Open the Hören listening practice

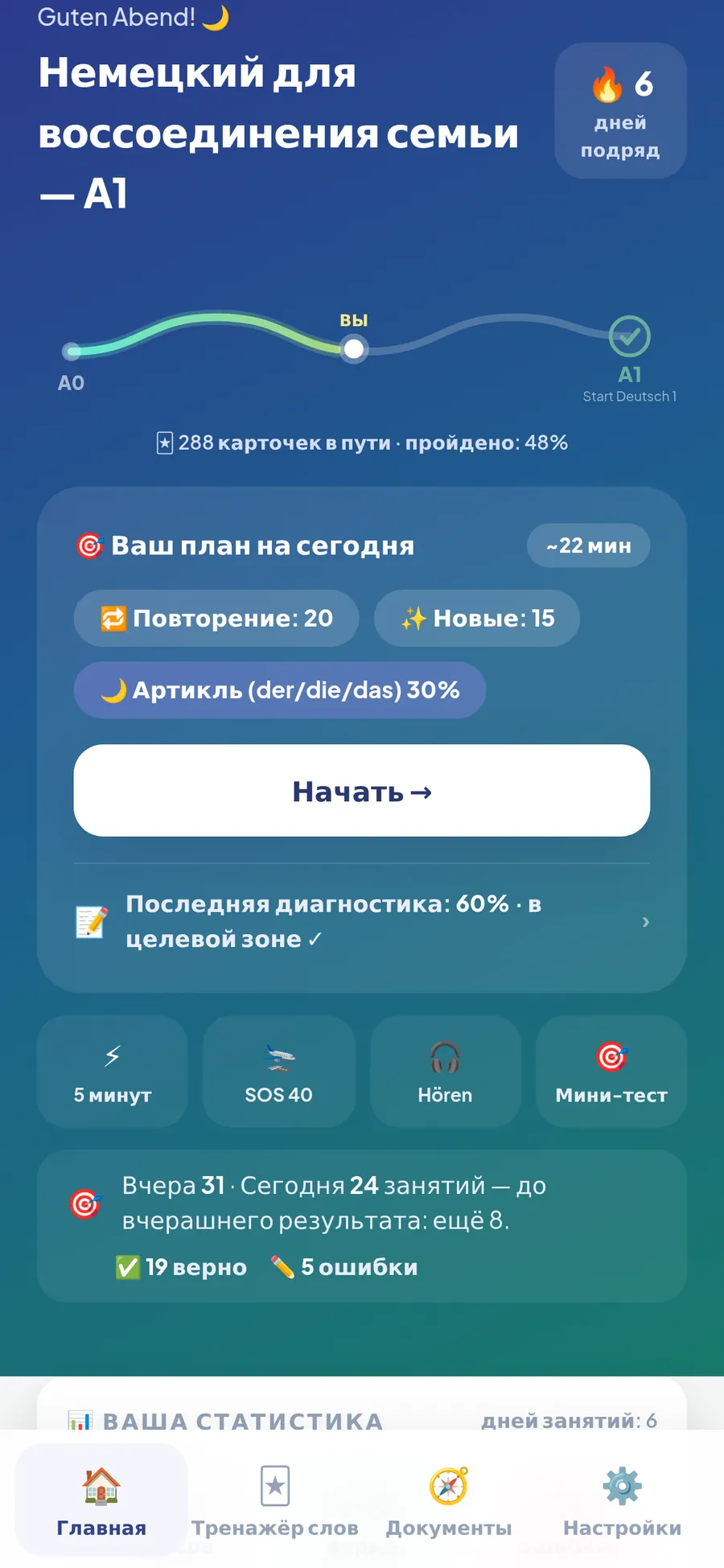[x=445, y=1072]
